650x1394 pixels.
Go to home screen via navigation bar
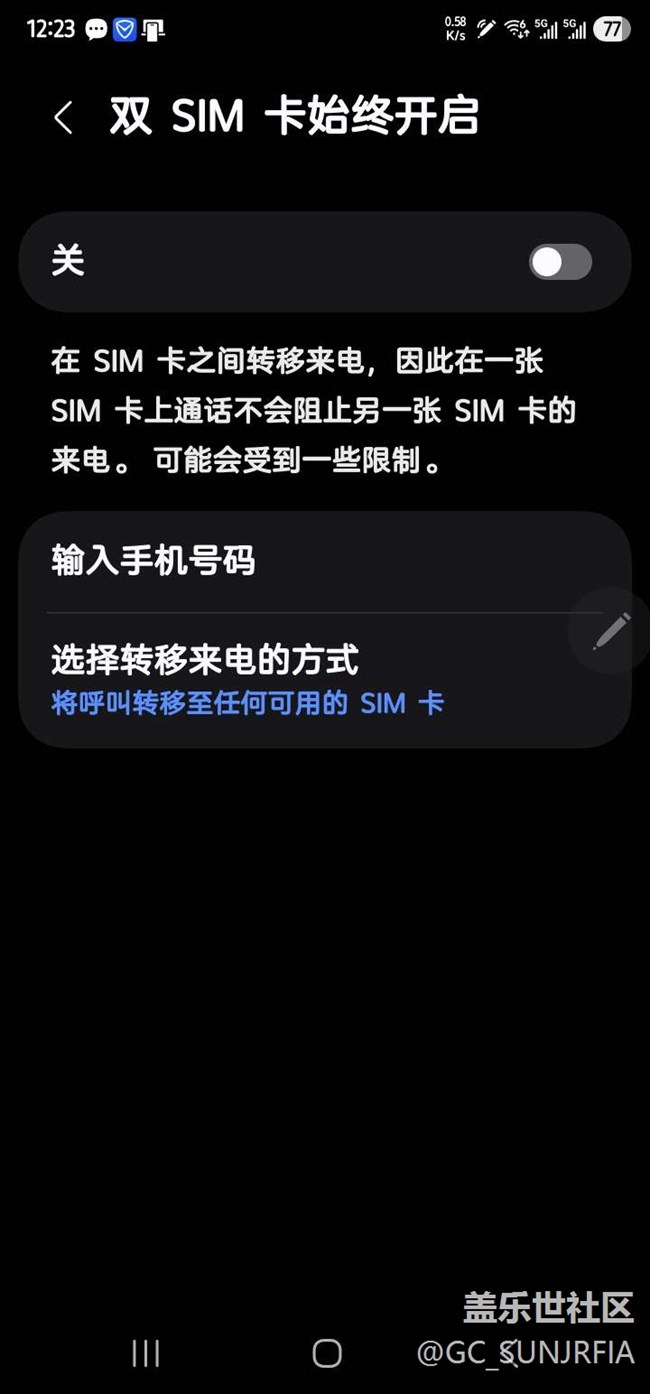pos(327,1353)
